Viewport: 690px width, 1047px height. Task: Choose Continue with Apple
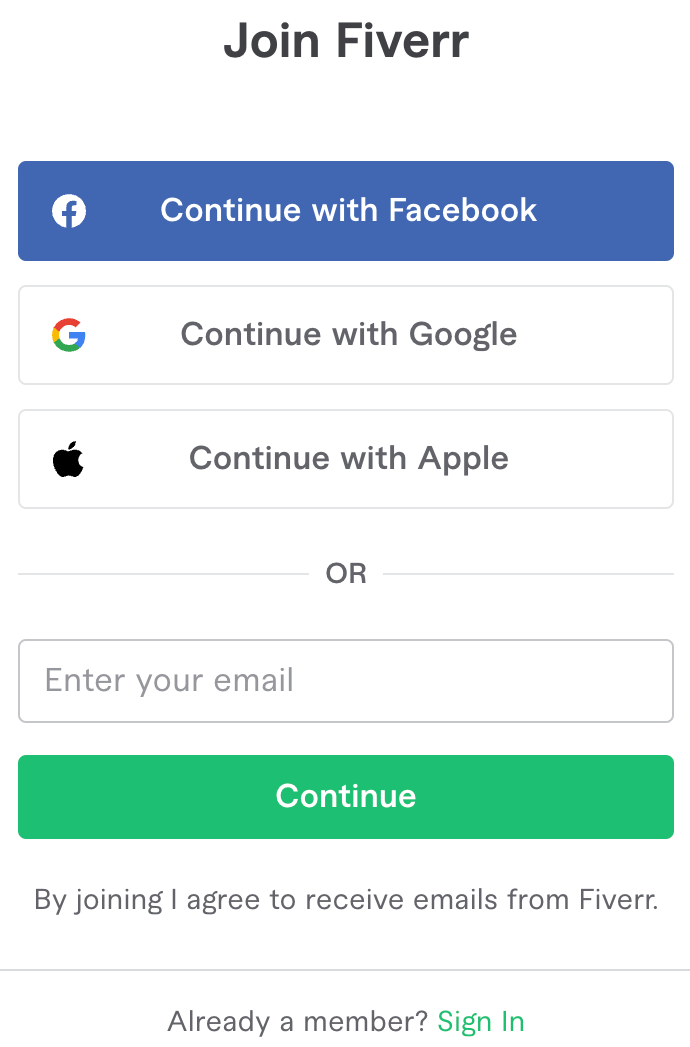click(346, 459)
